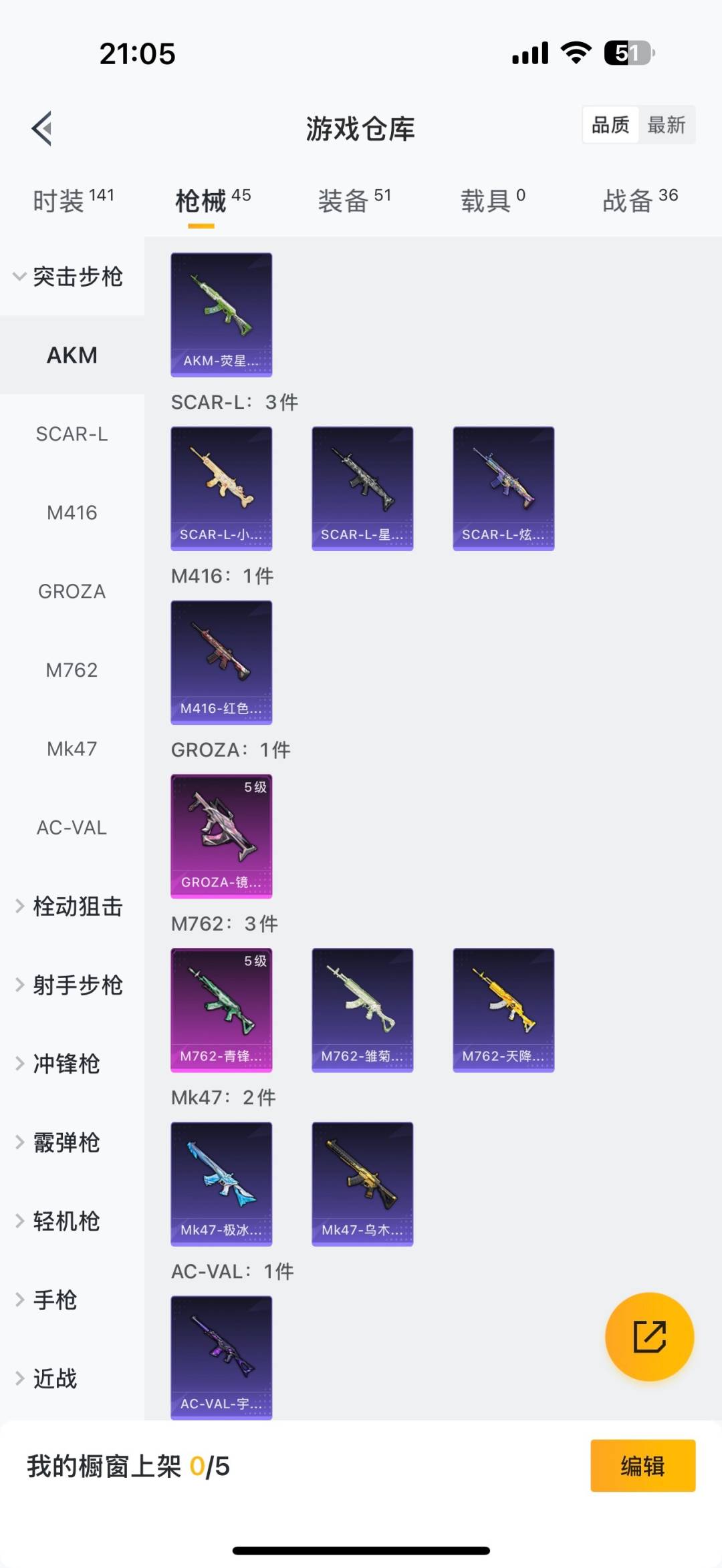
Task: Open the AKM-荧星 skin tile
Action: click(x=221, y=314)
